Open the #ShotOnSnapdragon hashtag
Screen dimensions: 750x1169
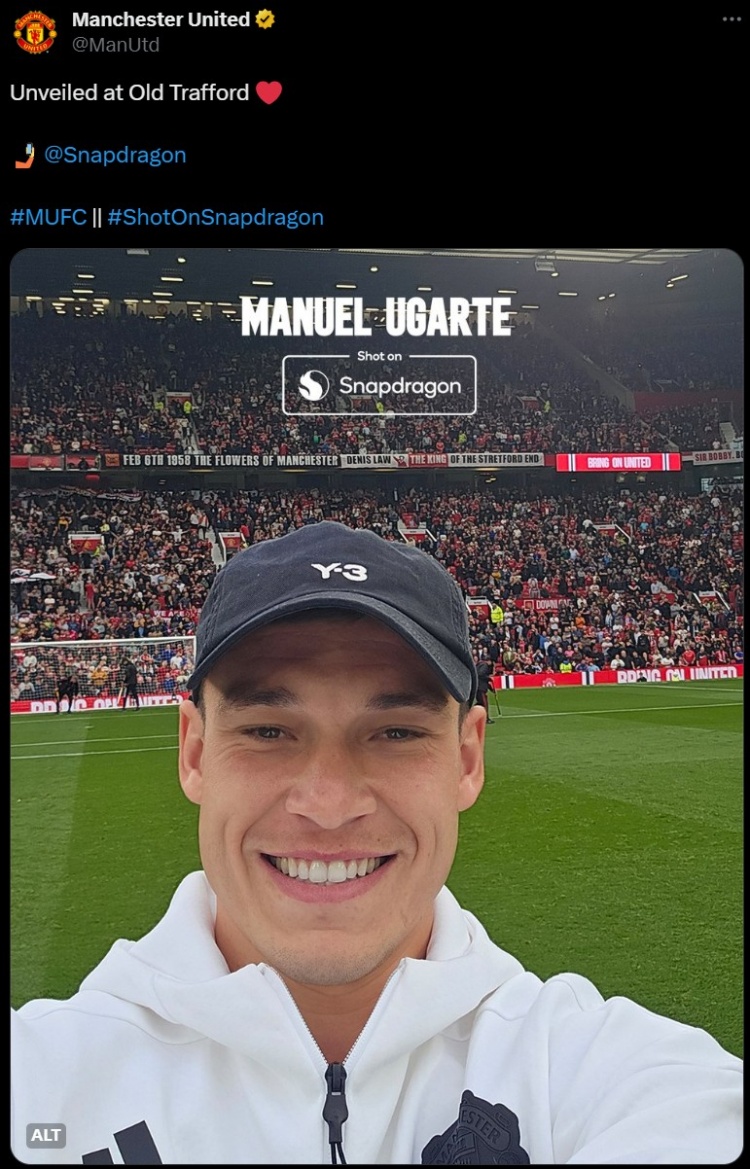[215, 217]
